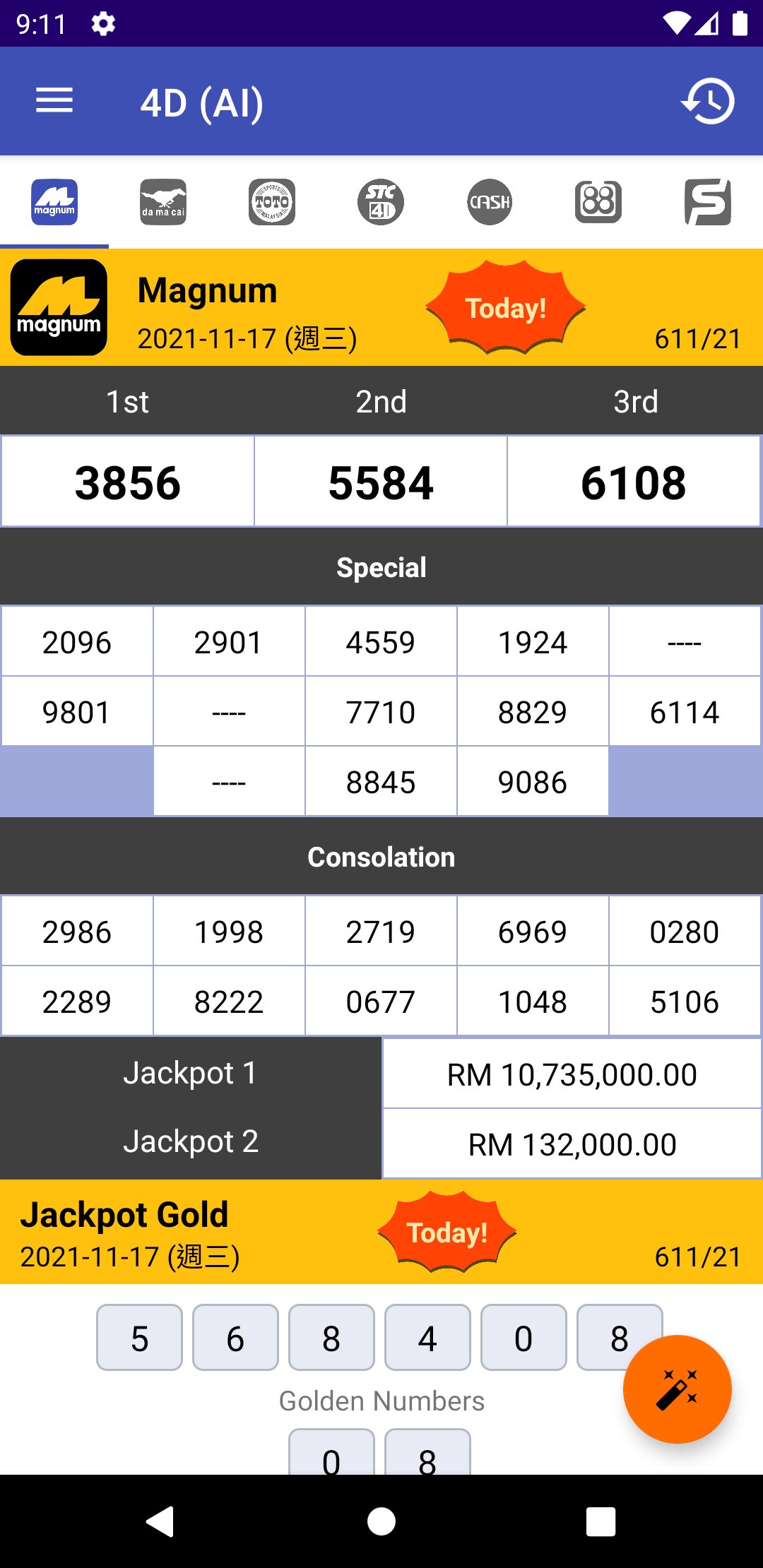Switch to the S logo lottery tab
This screenshot has height=1568, width=763.
pyautogui.click(x=707, y=202)
